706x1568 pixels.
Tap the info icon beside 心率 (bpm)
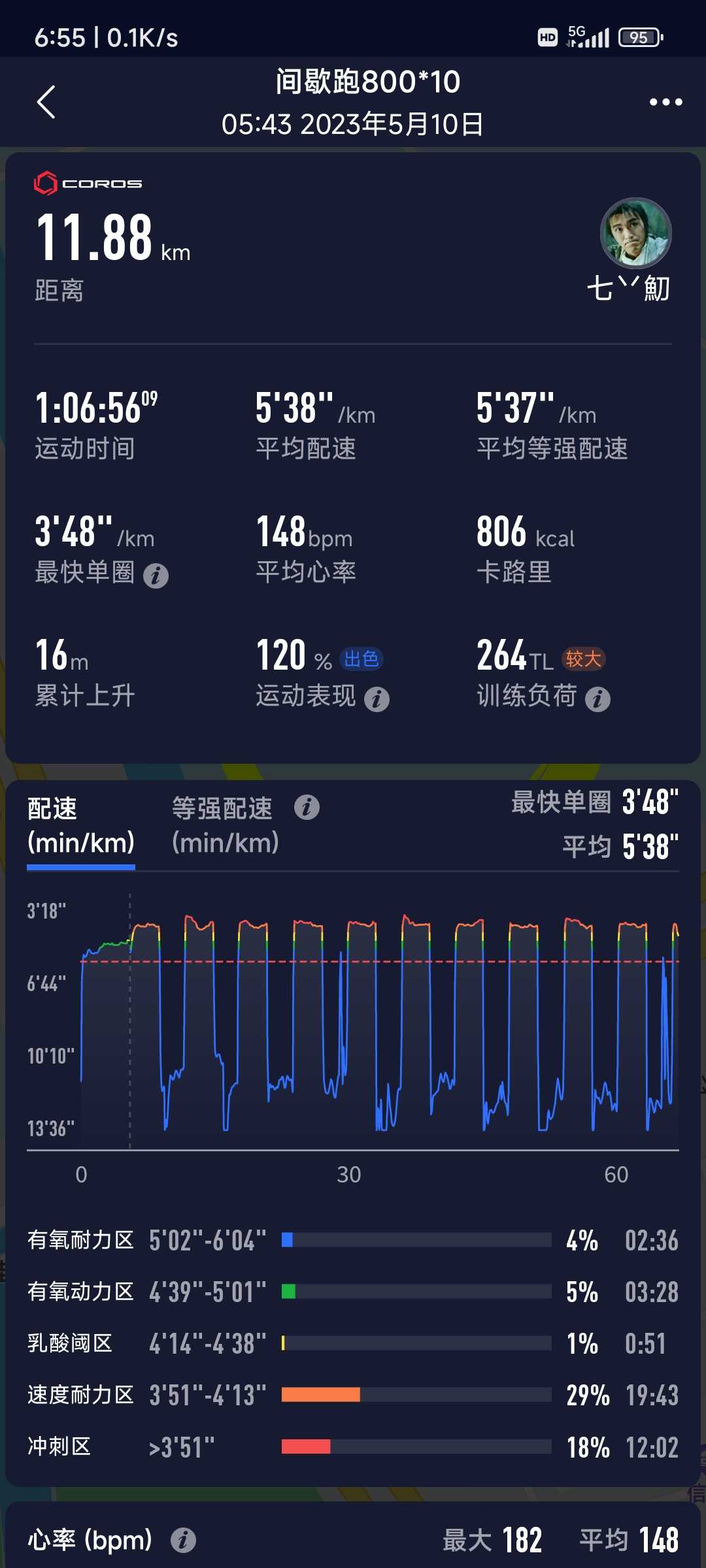tap(183, 1540)
